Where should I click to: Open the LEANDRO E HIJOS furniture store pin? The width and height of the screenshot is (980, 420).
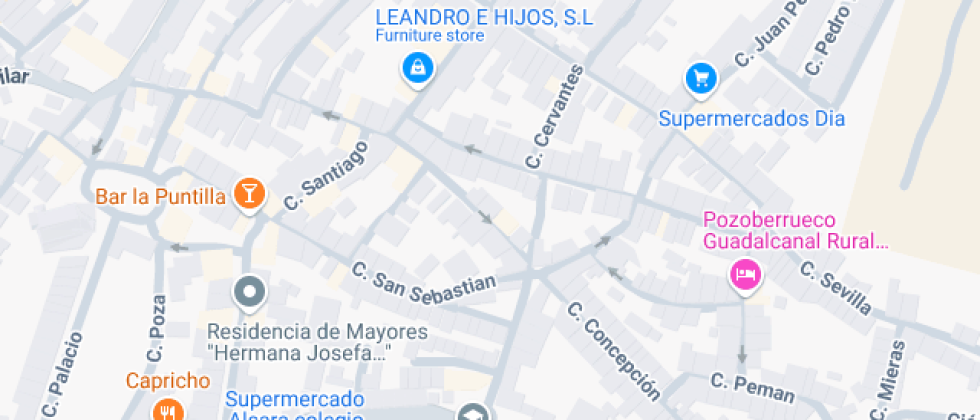coord(415,68)
